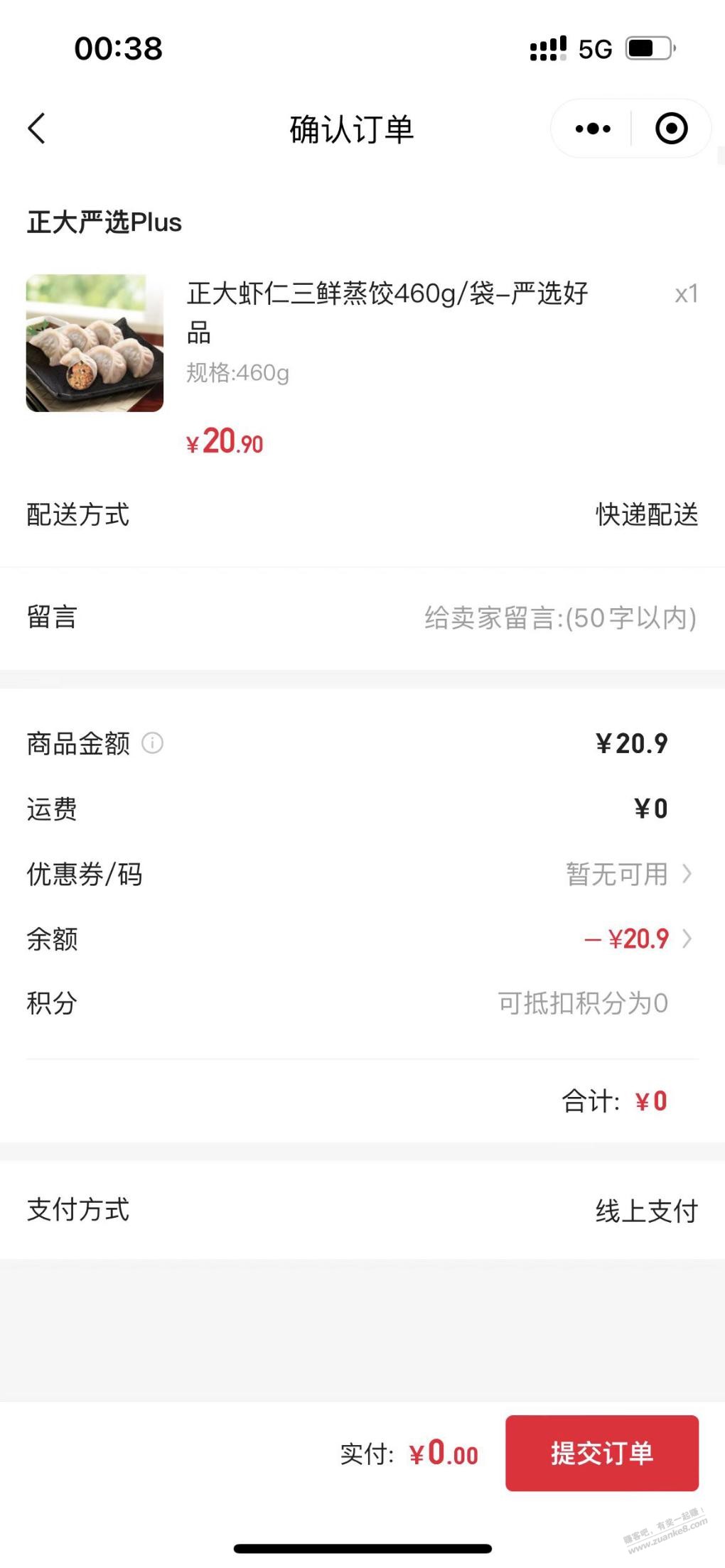
Task: Open the mini program more-options menu
Action: [x=593, y=129]
